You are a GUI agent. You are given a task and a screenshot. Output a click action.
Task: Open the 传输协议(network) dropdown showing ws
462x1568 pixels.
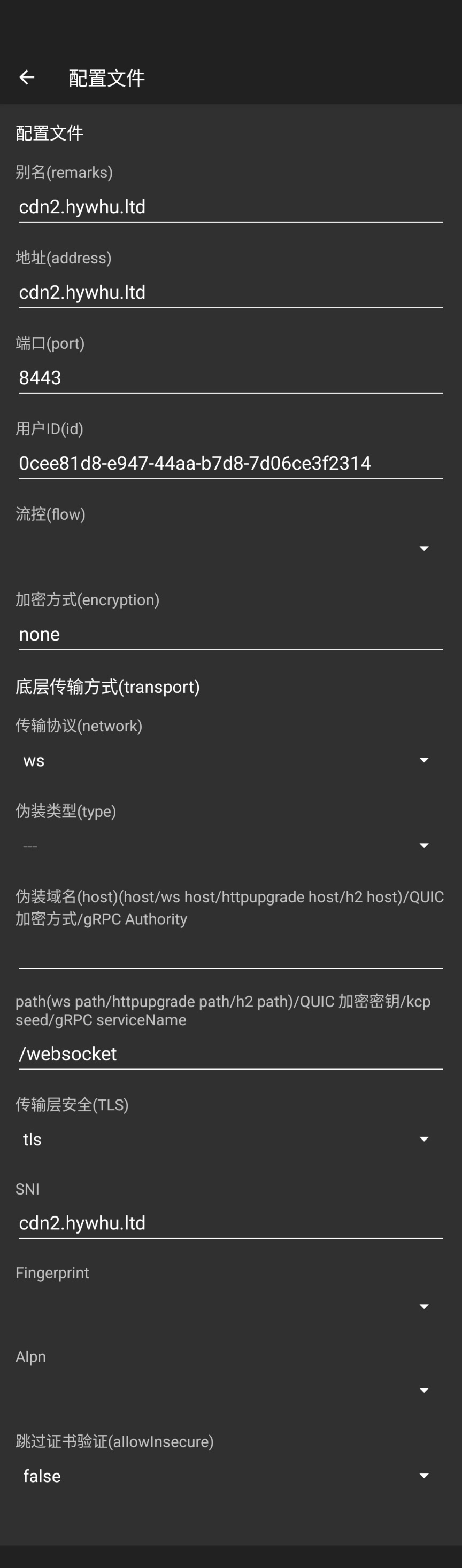click(x=230, y=760)
